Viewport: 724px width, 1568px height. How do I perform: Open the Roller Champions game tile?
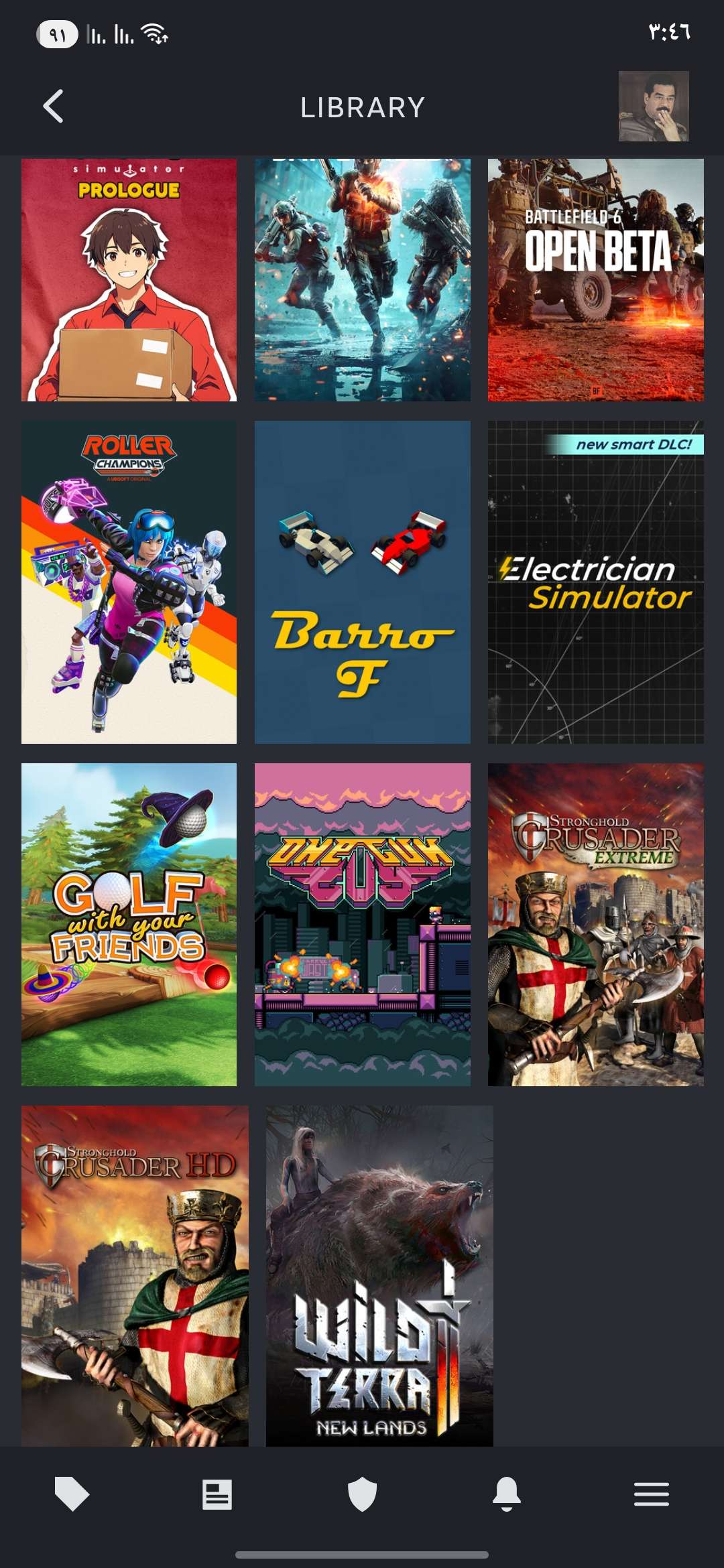pos(129,582)
